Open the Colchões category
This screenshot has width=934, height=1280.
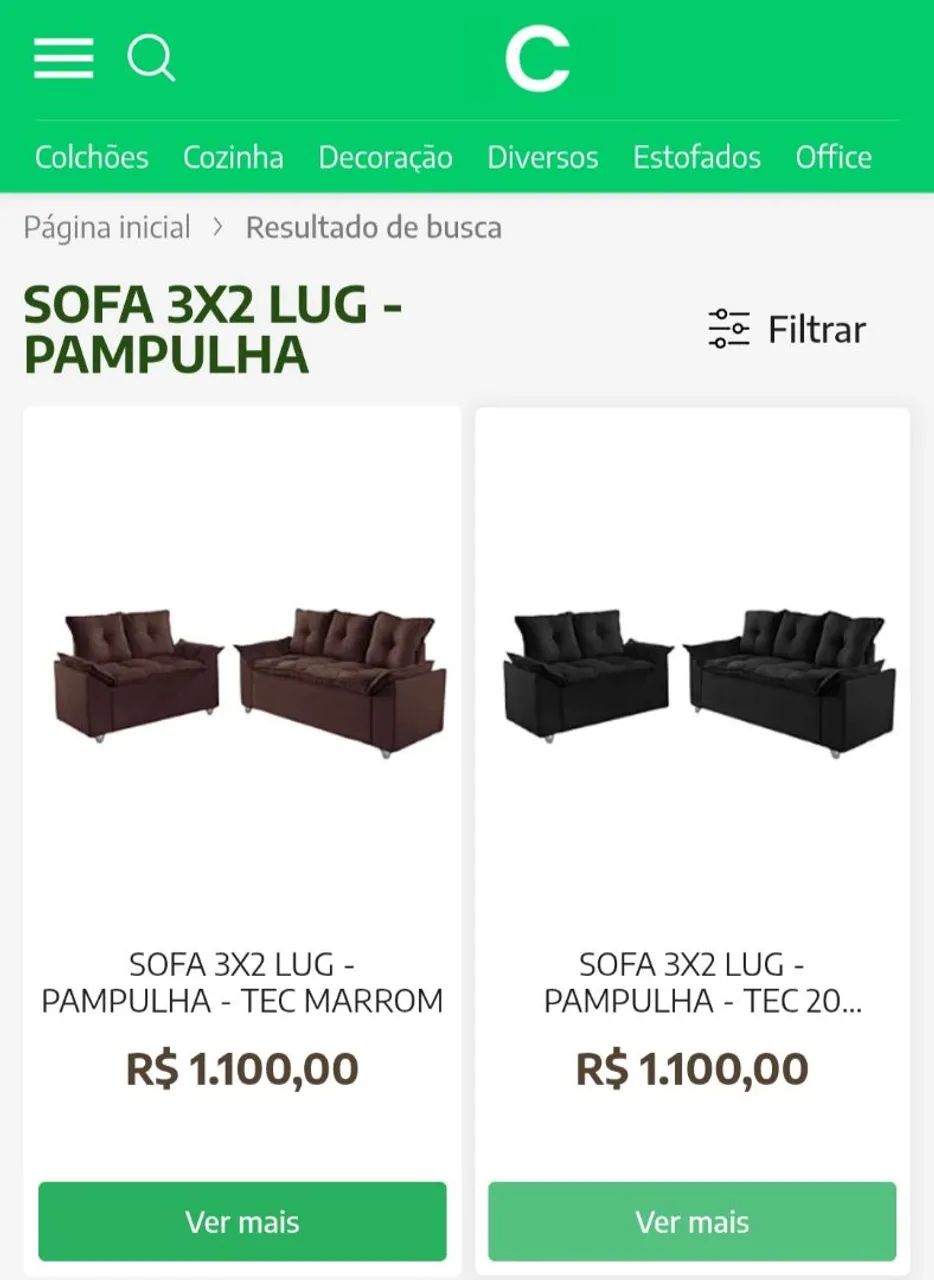pos(91,157)
